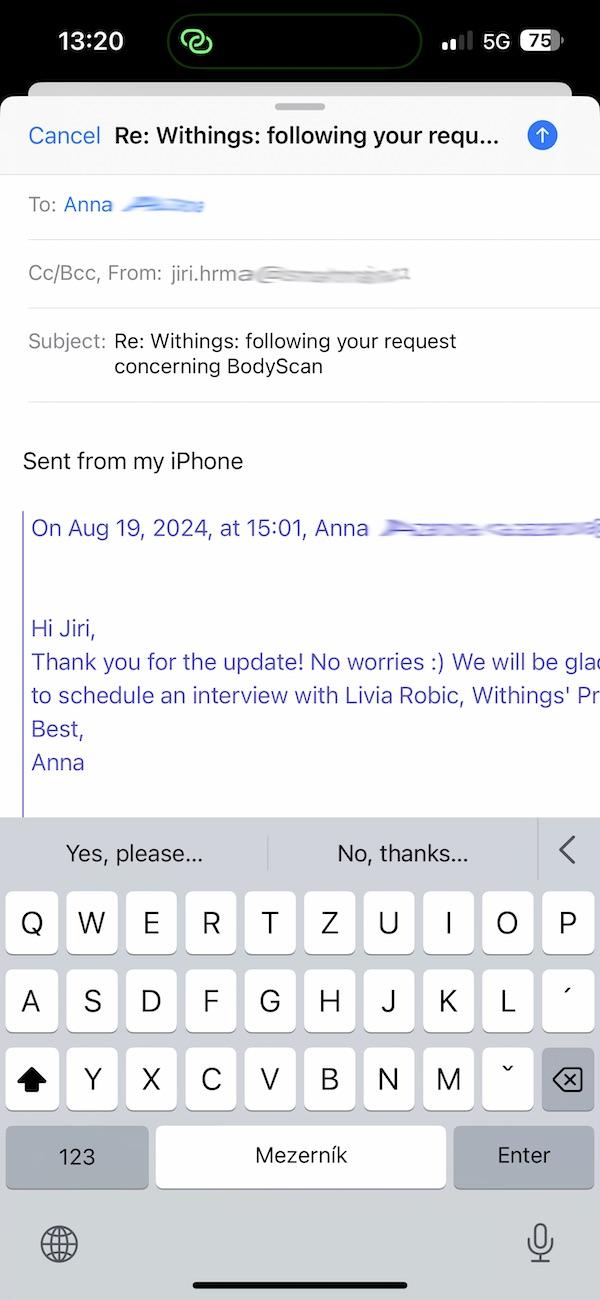Expand the Cc/Bcc, From field
Viewport: 600px width, 1300px height.
(x=300, y=273)
